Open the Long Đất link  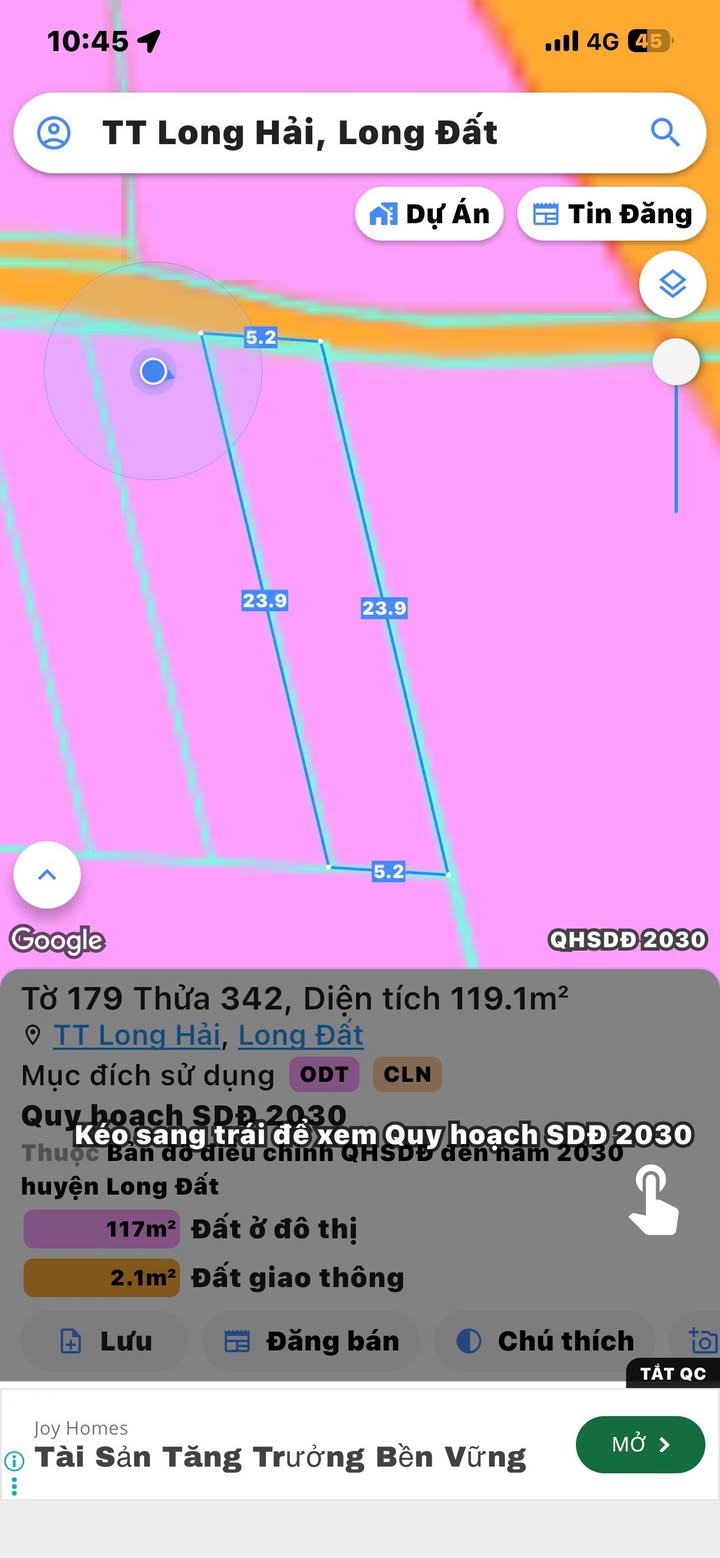click(x=301, y=1035)
